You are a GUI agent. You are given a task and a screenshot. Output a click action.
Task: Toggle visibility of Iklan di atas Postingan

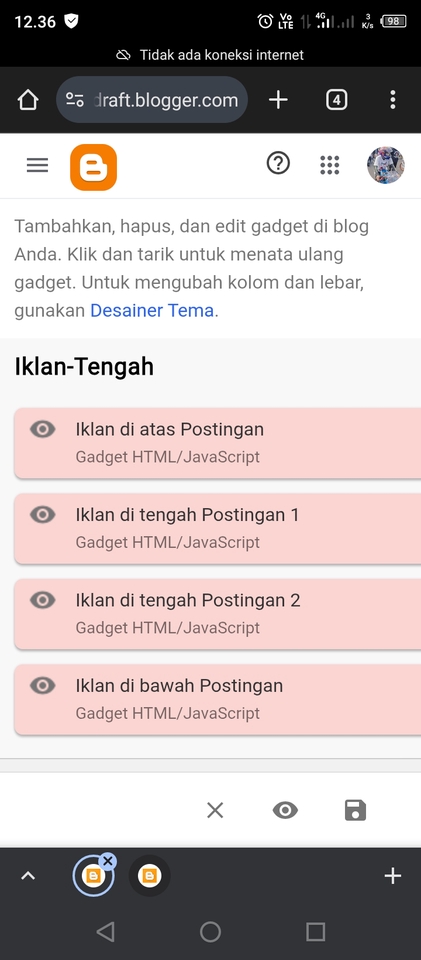click(43, 429)
